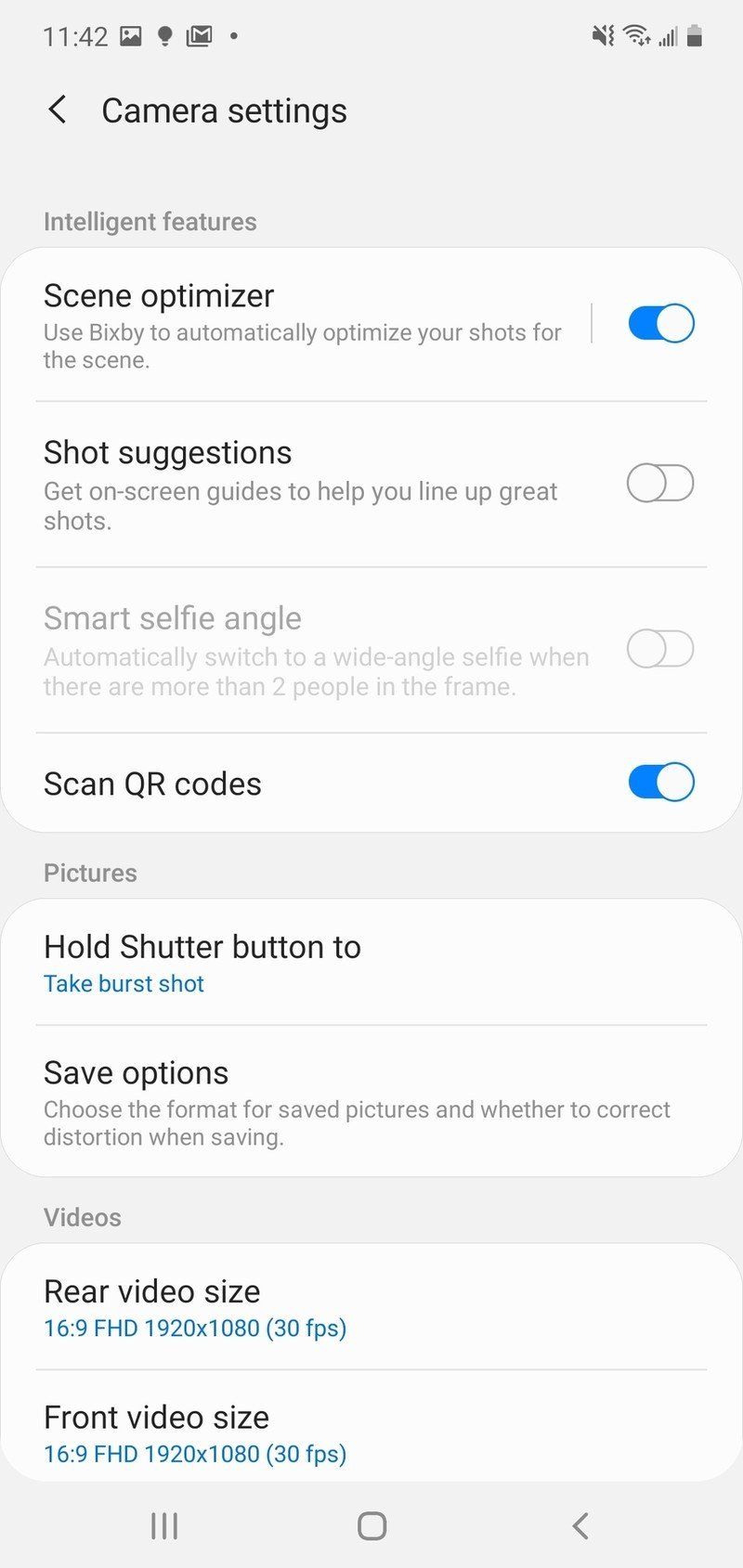Viewport: 743px width, 1568px height.
Task: Tap the navigation bar back button
Action: click(x=580, y=1524)
